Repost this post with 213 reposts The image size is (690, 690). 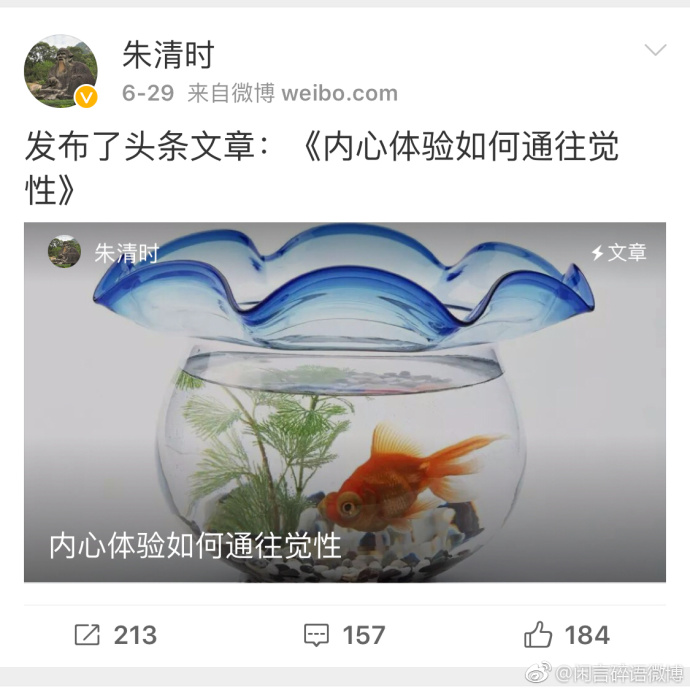click(116, 635)
